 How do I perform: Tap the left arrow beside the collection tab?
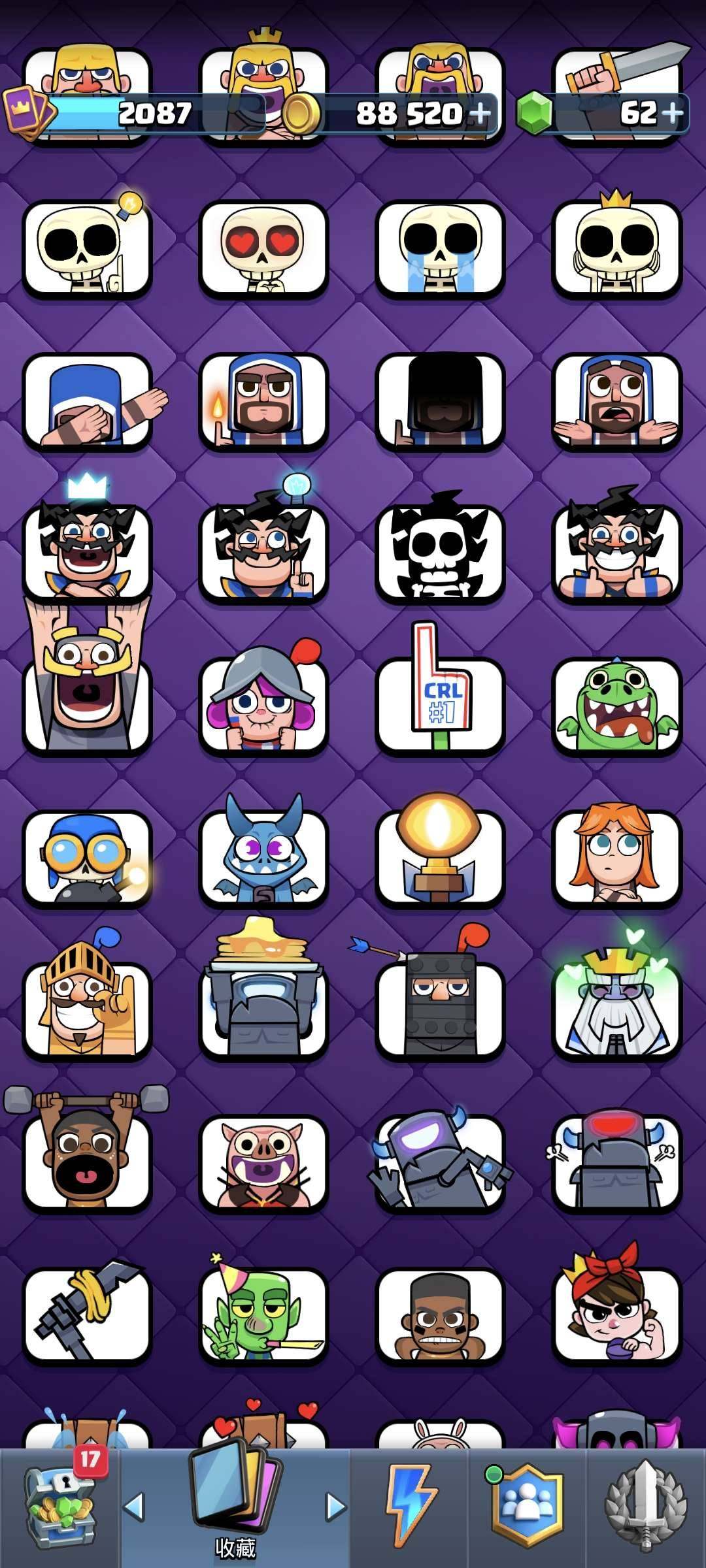pos(135,1507)
